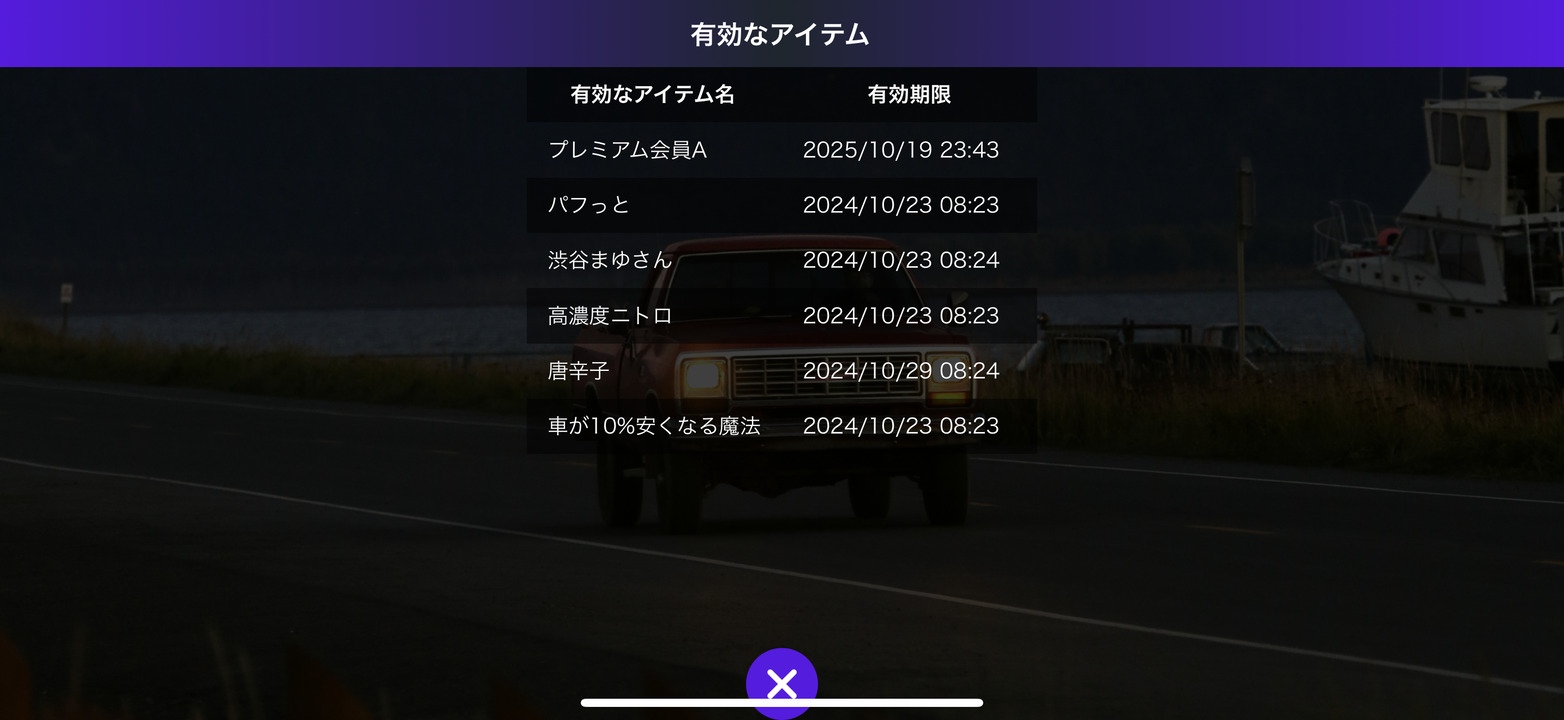Close the active items panel

(x=781, y=683)
